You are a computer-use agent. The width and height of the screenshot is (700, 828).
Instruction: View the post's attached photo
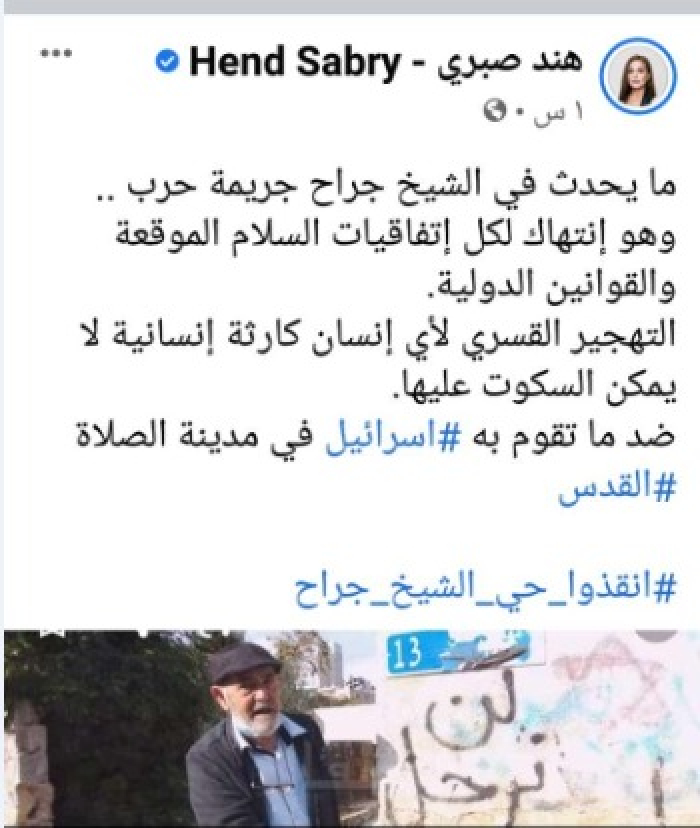350,728
